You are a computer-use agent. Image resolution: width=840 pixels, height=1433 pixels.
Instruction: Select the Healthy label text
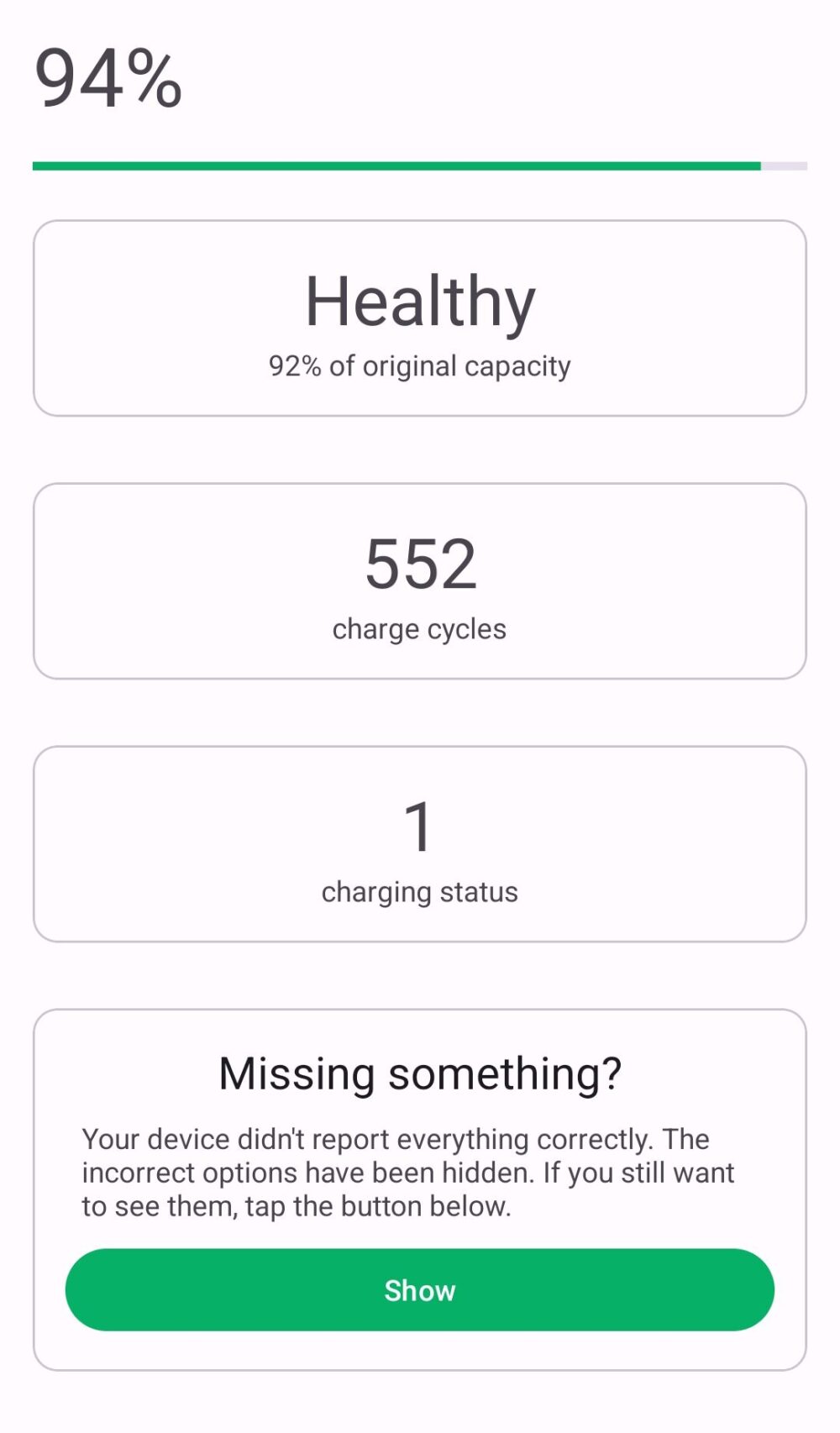coord(420,301)
